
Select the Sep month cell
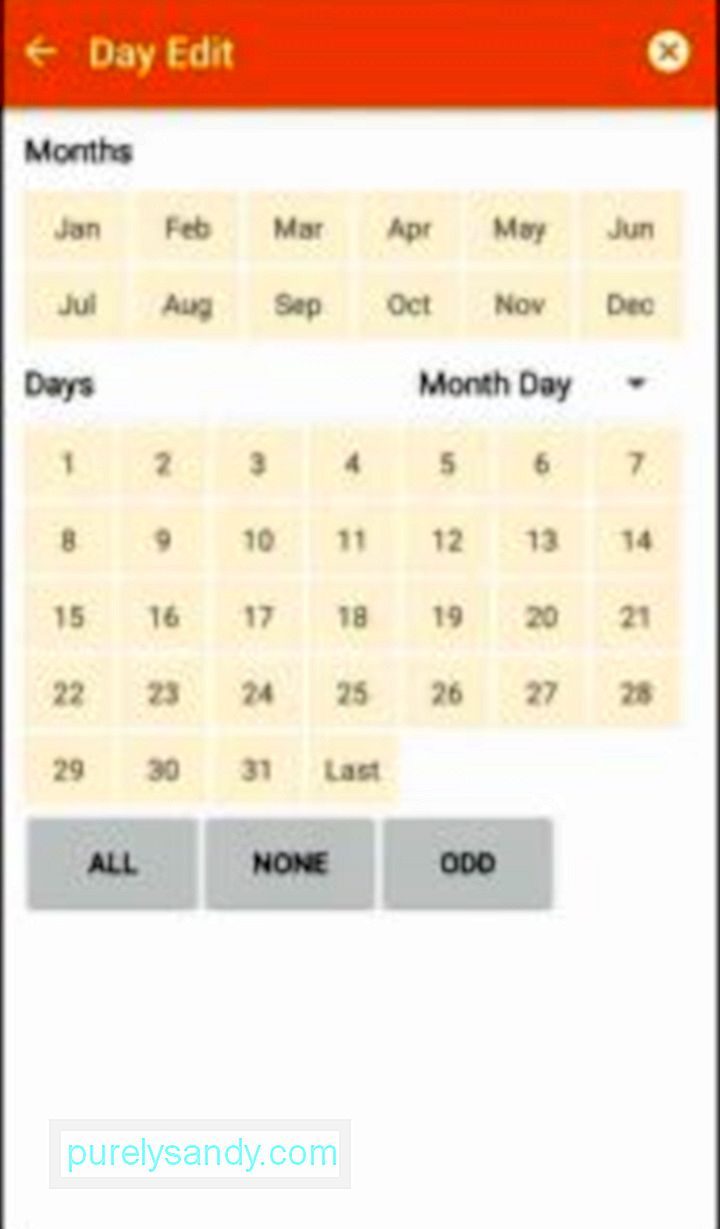click(298, 305)
